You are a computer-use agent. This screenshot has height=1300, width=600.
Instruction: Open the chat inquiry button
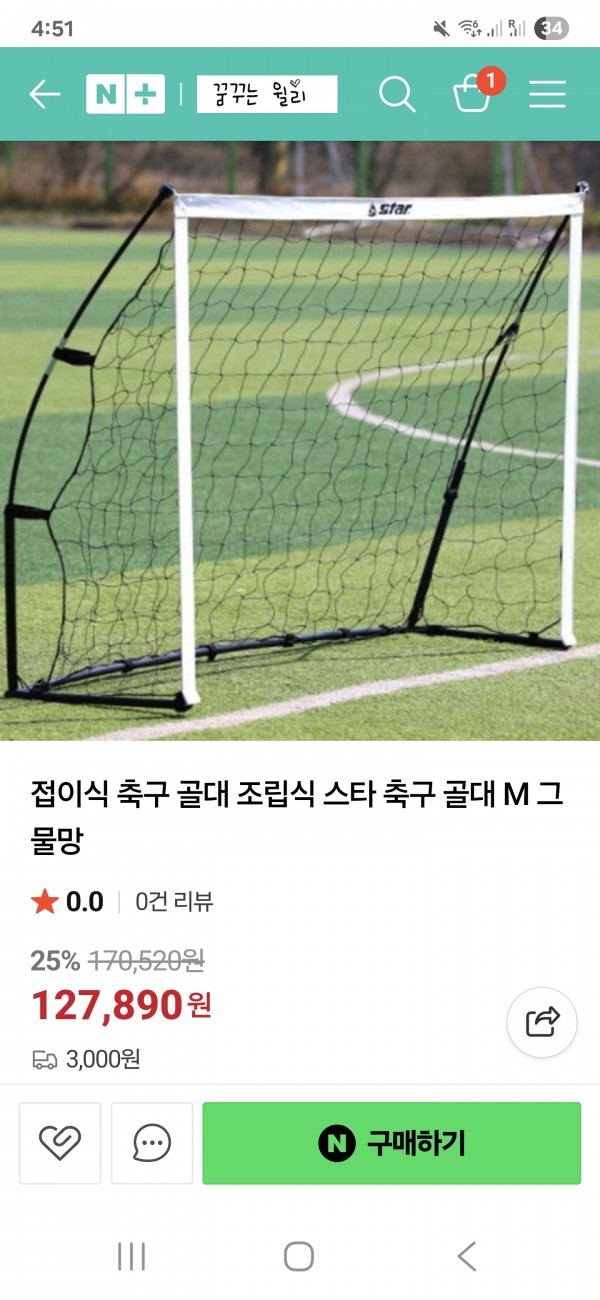point(152,1143)
